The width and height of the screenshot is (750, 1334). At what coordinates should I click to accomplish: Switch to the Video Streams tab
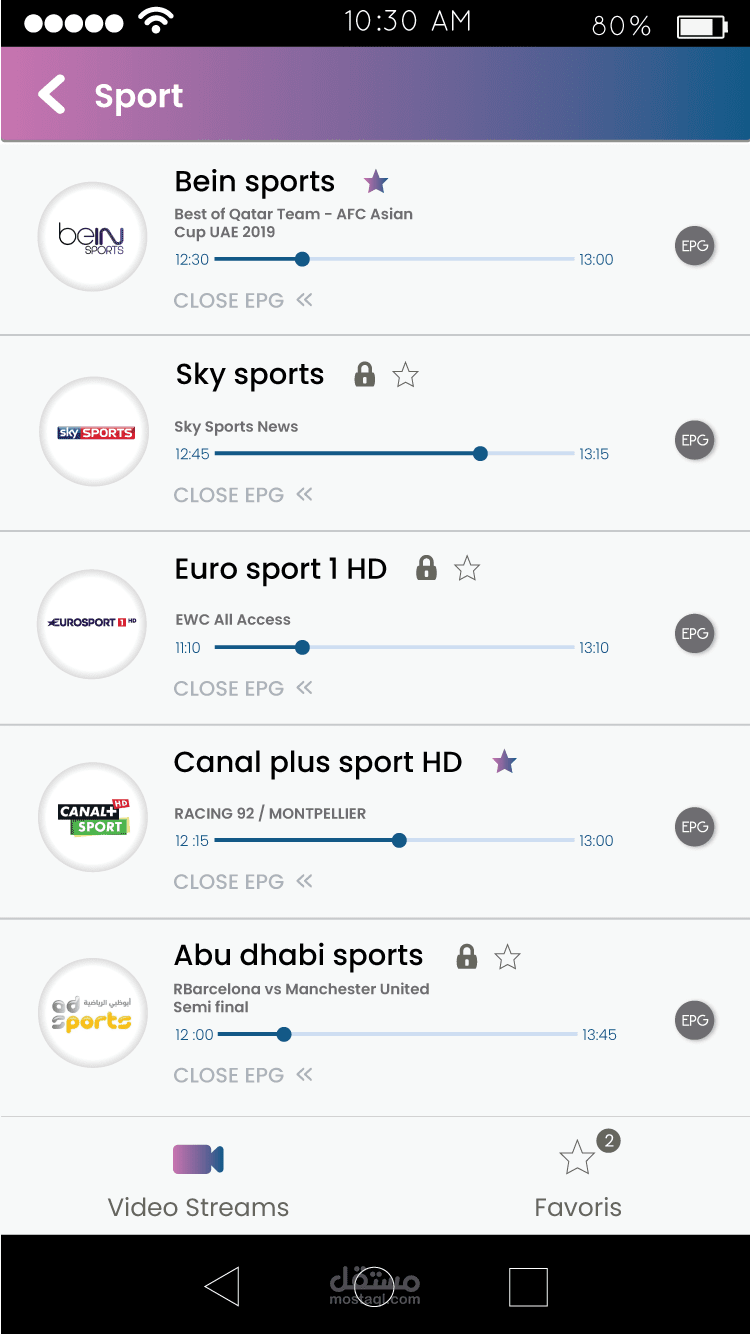pos(198,1180)
